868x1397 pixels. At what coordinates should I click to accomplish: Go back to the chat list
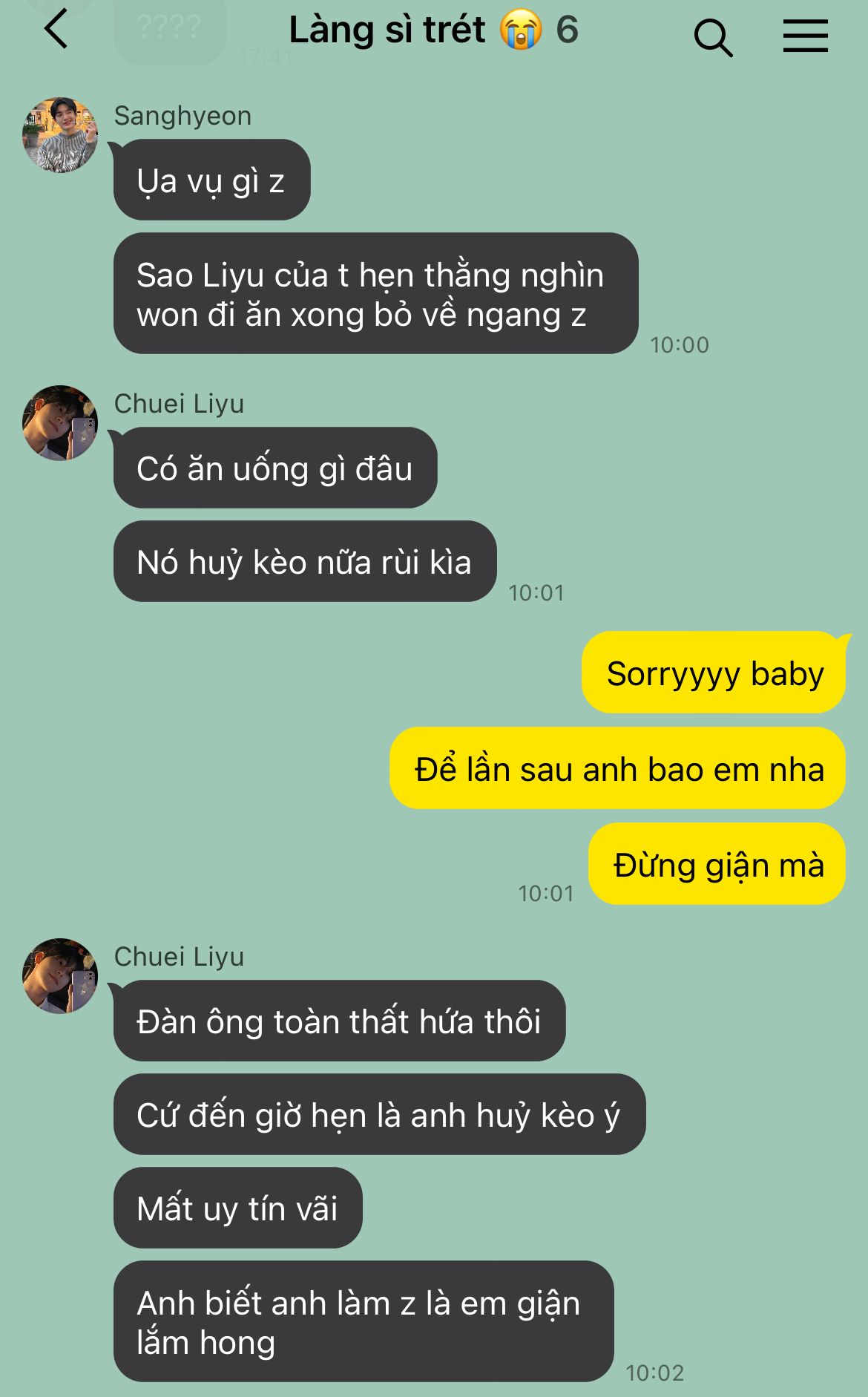pos(56,30)
